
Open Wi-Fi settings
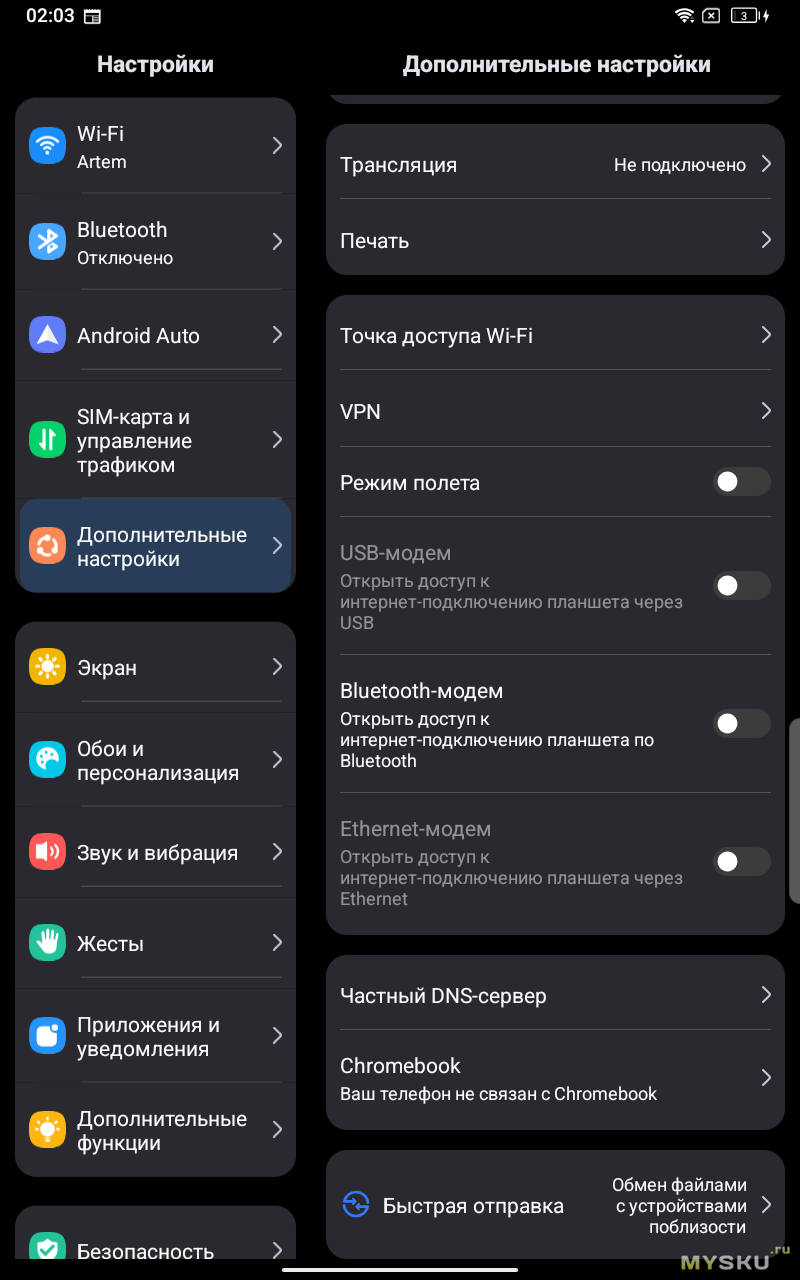point(155,146)
